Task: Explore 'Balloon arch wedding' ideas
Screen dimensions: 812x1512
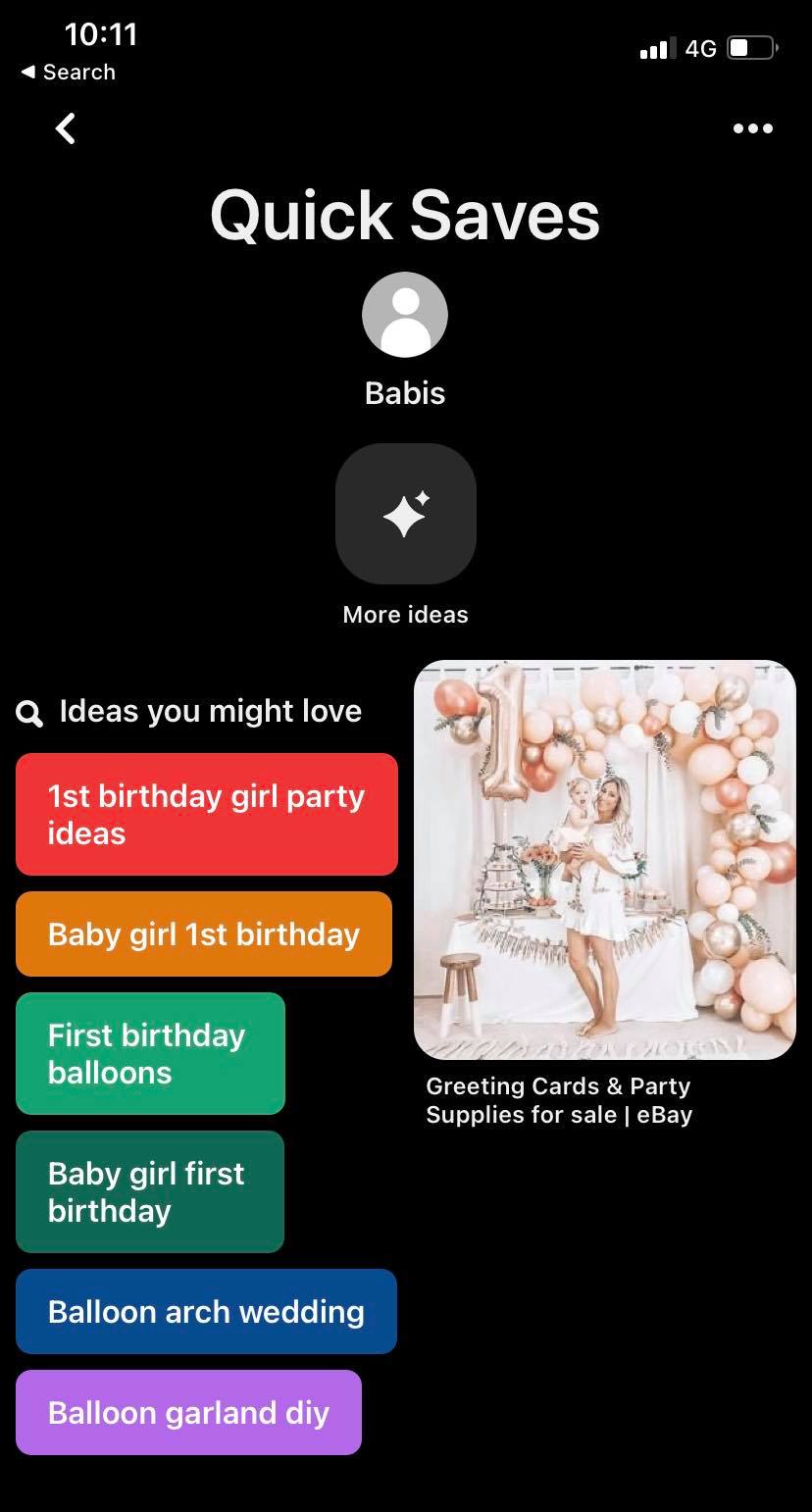Action: pyautogui.click(x=206, y=1311)
